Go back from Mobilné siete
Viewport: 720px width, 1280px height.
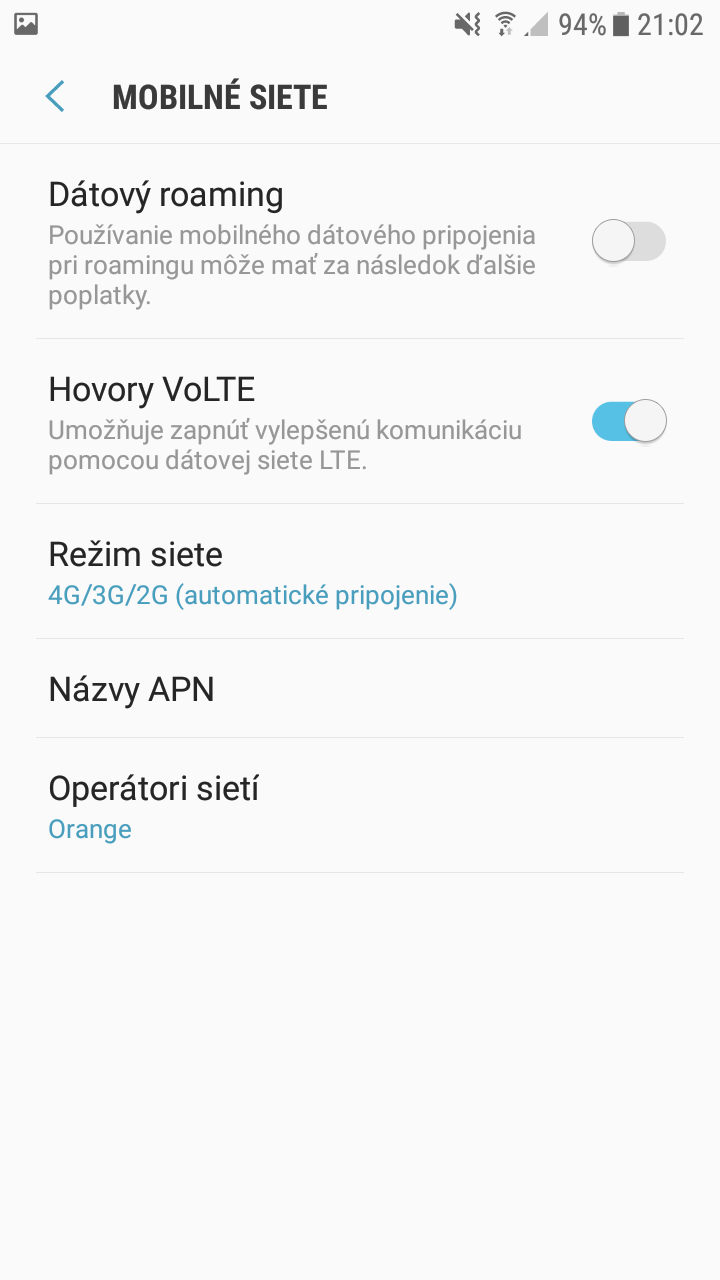tap(55, 97)
